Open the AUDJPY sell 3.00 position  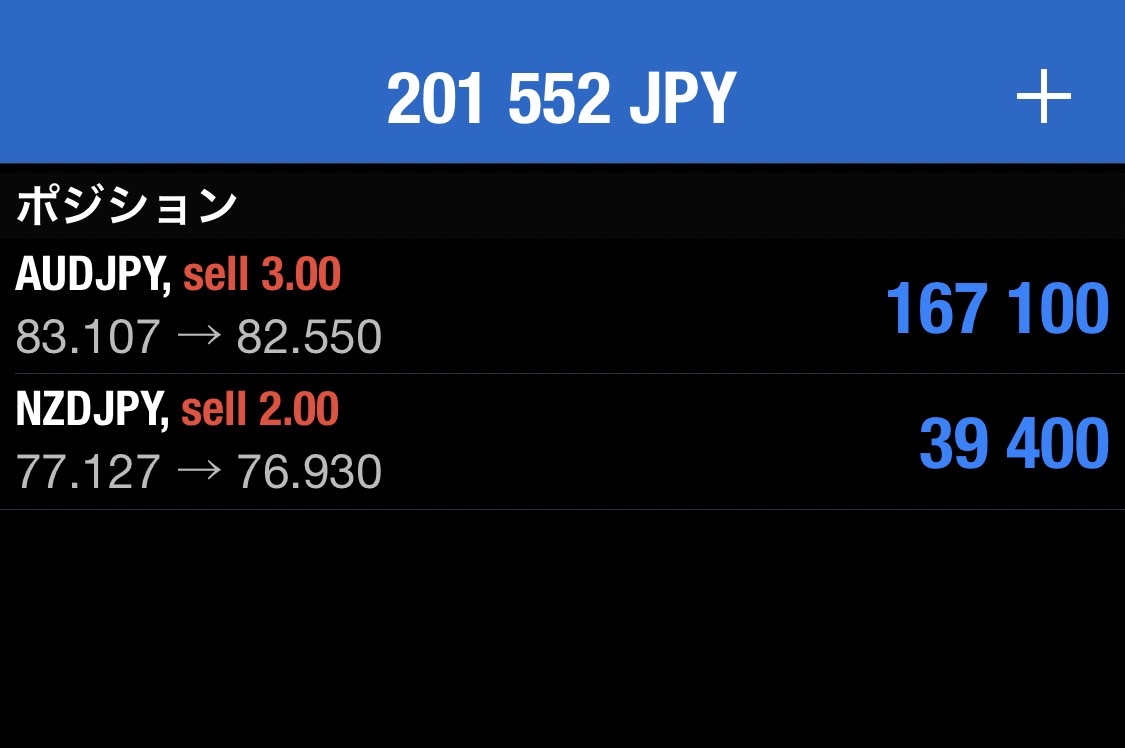(562, 307)
